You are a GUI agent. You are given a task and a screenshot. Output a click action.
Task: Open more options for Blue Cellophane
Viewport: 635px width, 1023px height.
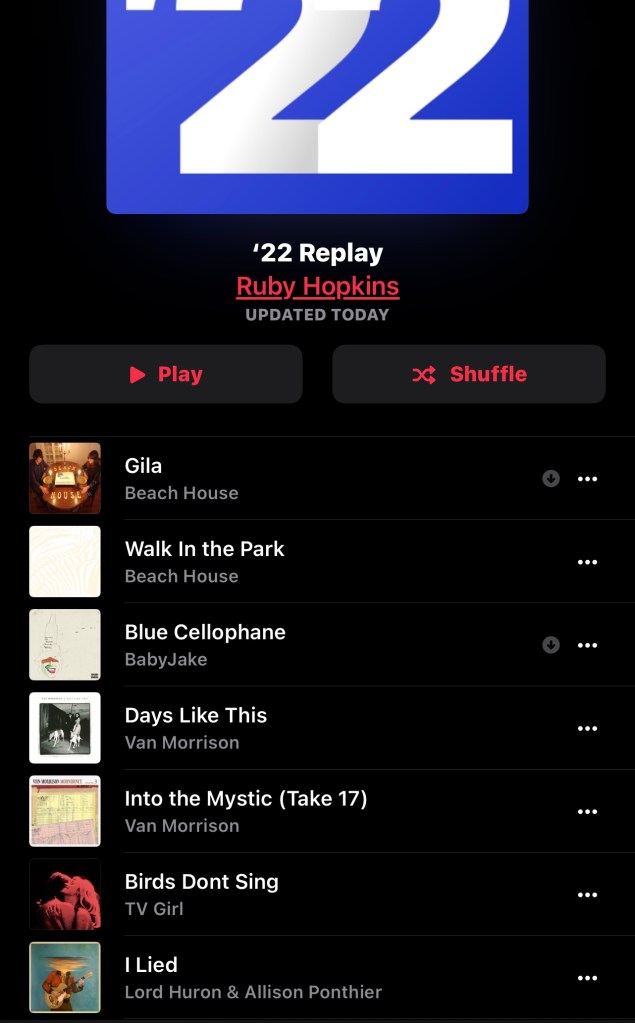pos(587,645)
